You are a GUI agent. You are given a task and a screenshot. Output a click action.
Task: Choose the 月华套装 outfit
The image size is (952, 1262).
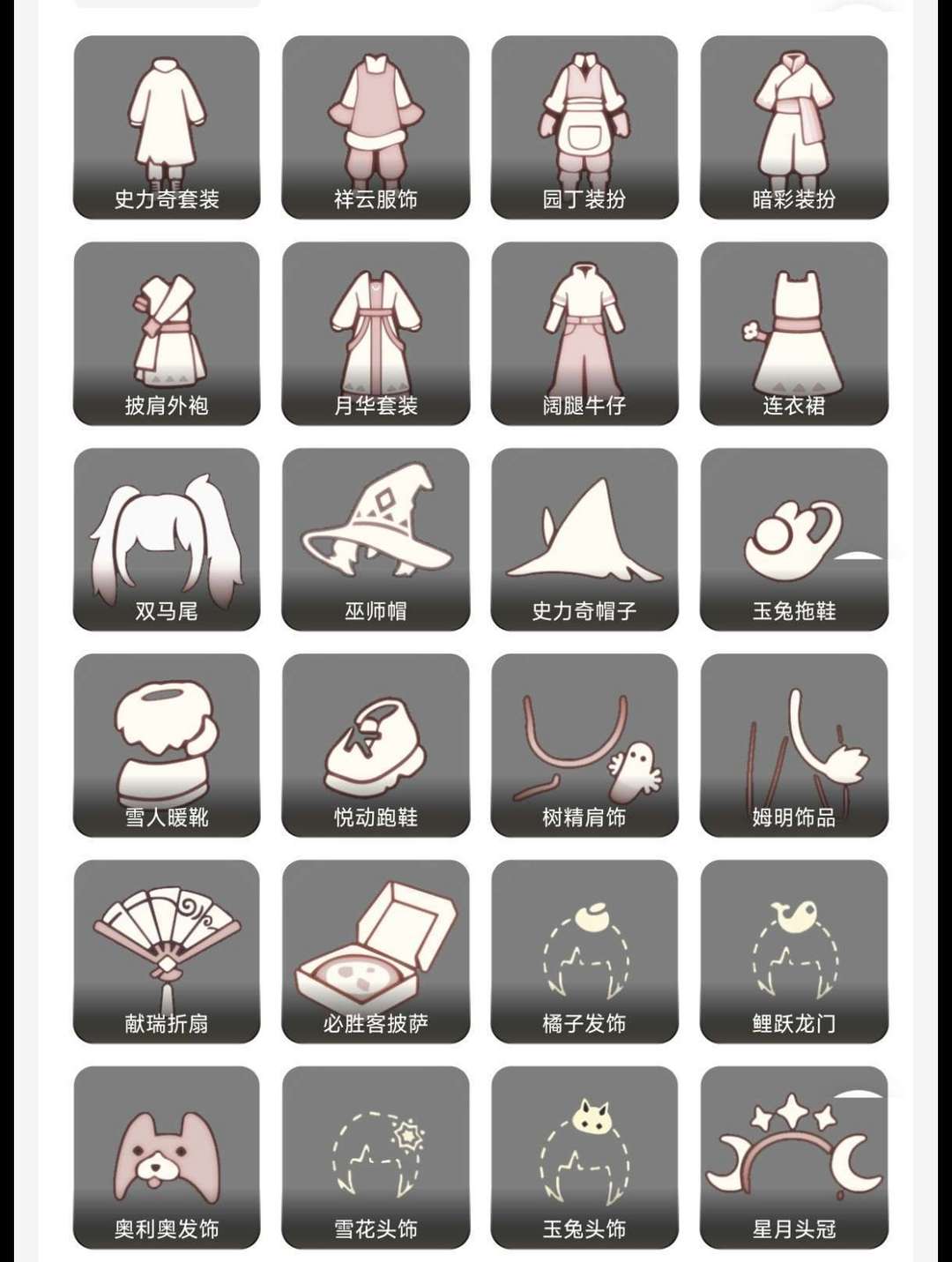pyautogui.click(x=376, y=333)
